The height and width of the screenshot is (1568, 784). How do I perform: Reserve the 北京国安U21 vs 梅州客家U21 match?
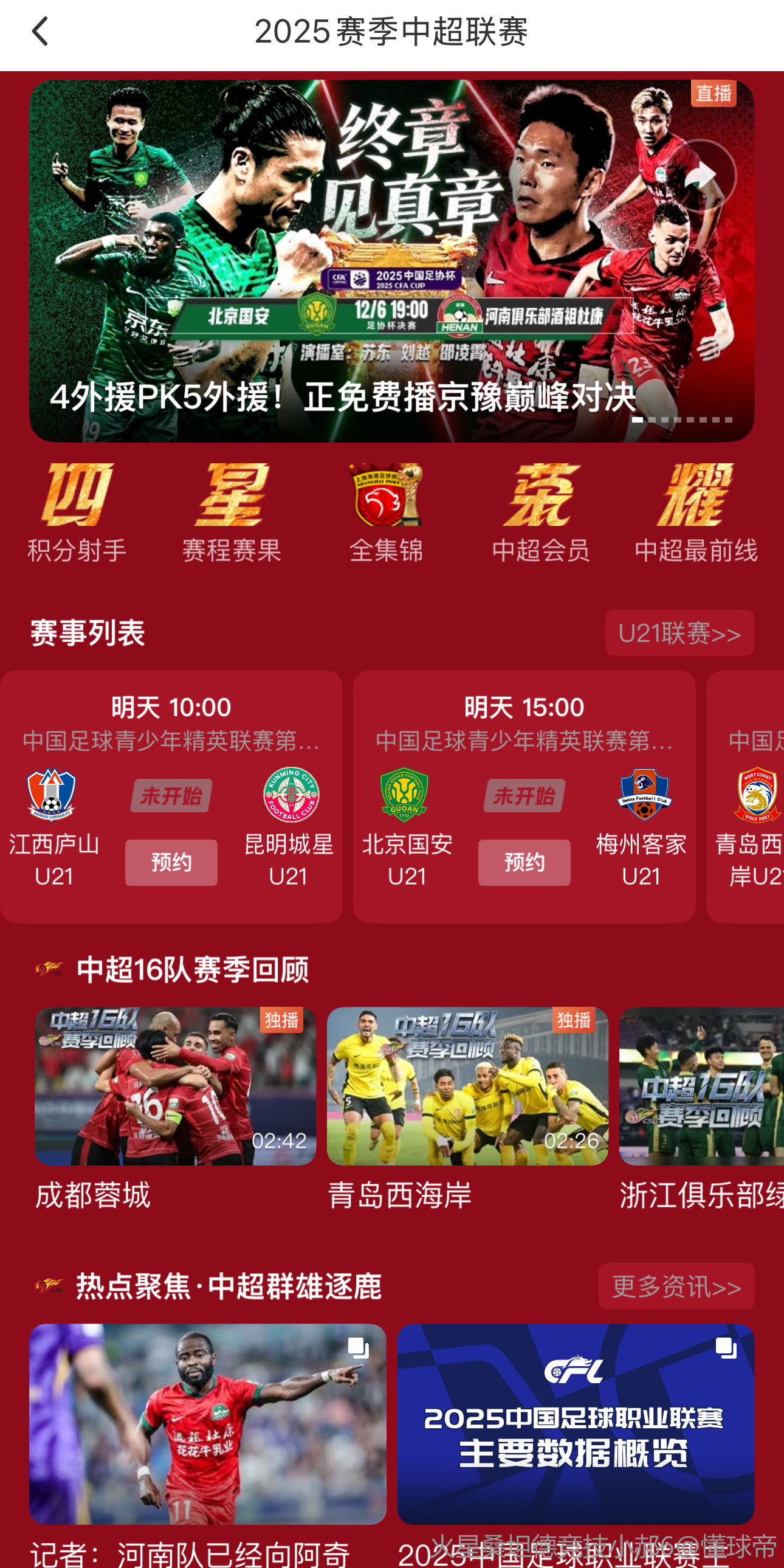click(524, 863)
